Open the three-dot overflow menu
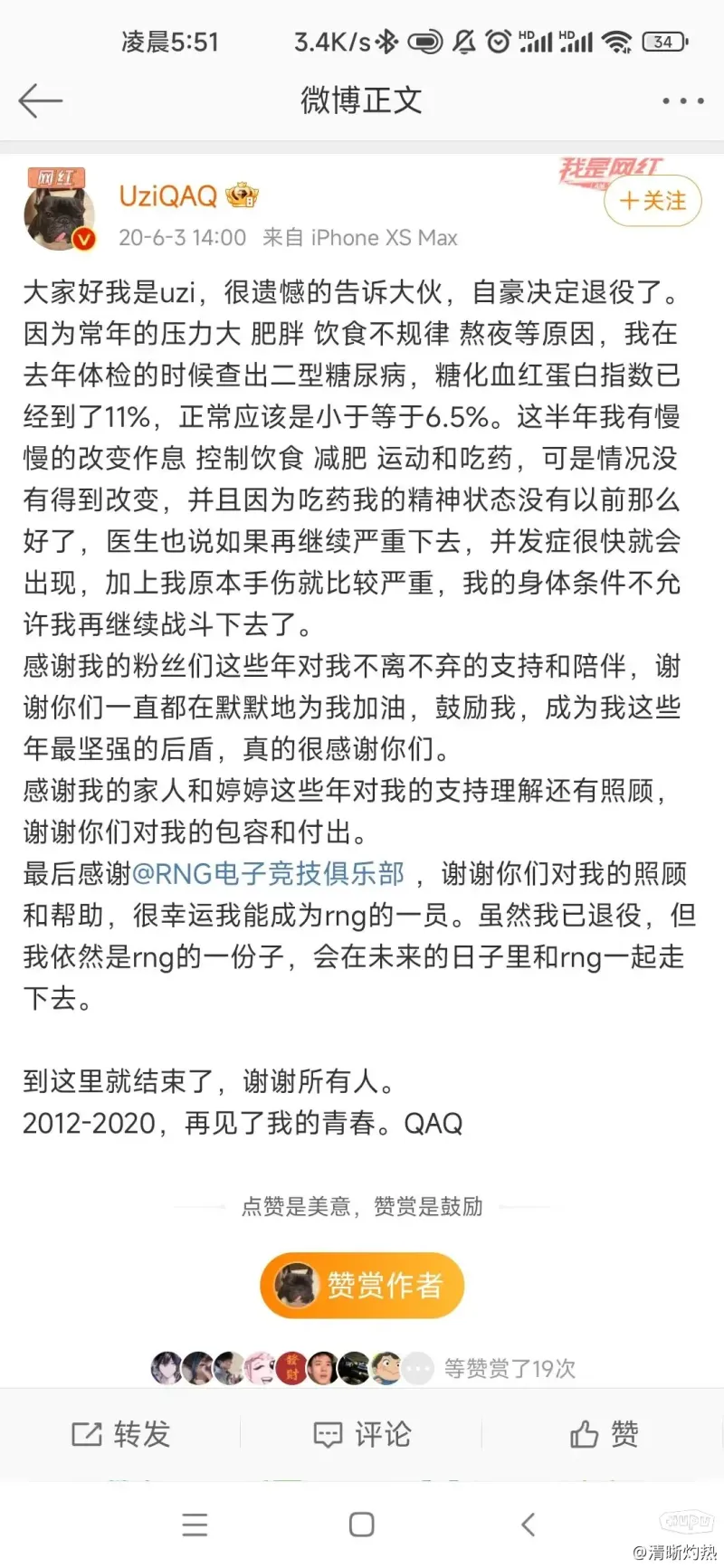This screenshot has height=1568, width=724. pos(683,101)
